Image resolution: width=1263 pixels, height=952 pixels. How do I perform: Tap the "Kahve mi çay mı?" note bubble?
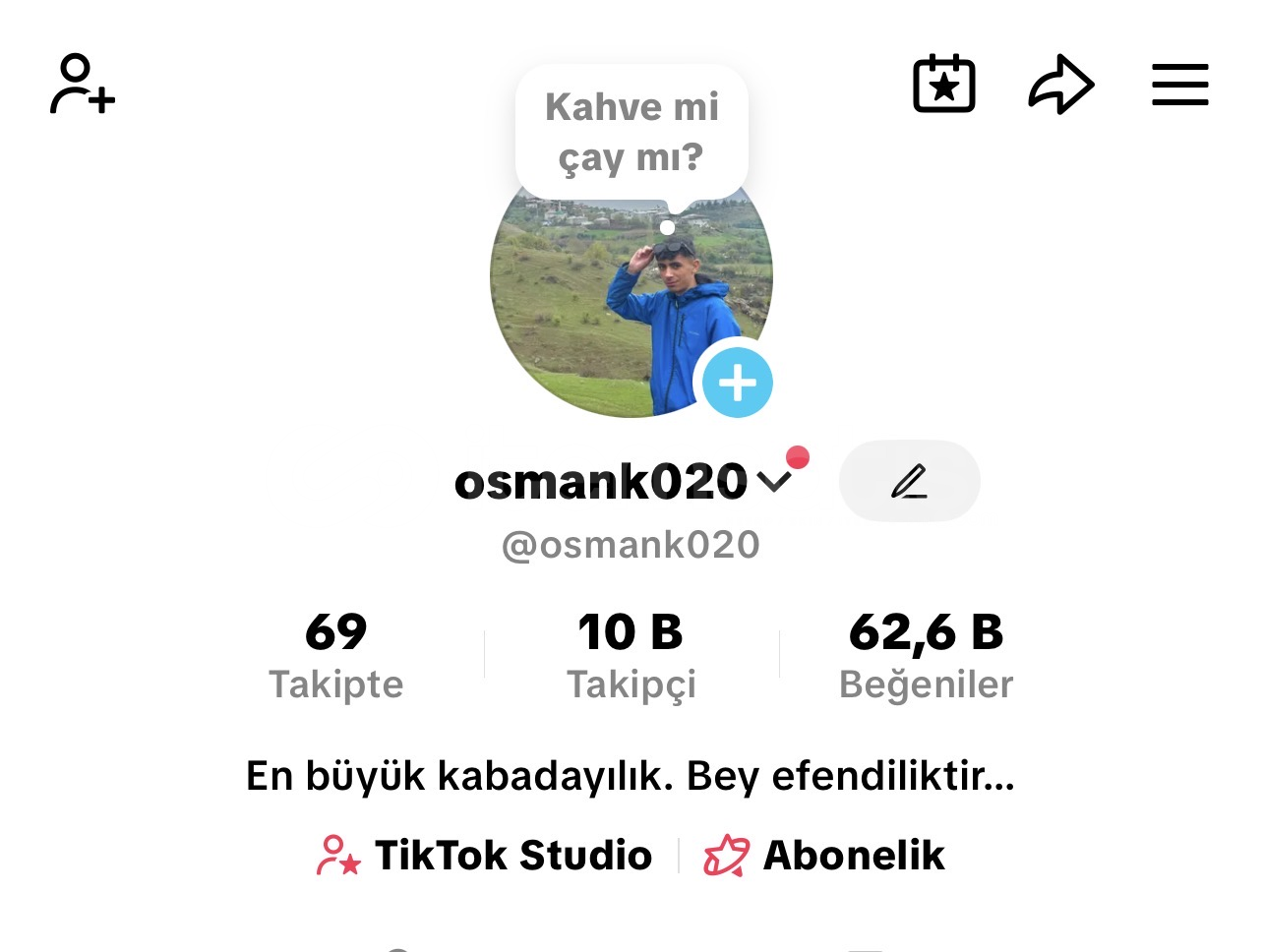[631, 132]
